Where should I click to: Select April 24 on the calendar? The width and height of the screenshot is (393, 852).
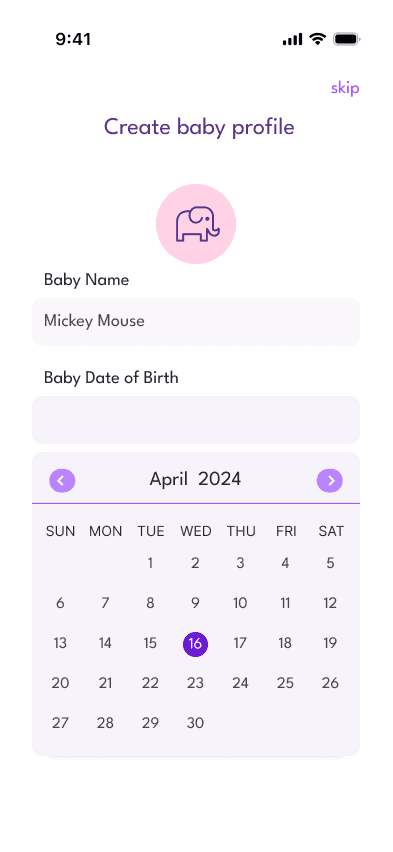point(240,683)
